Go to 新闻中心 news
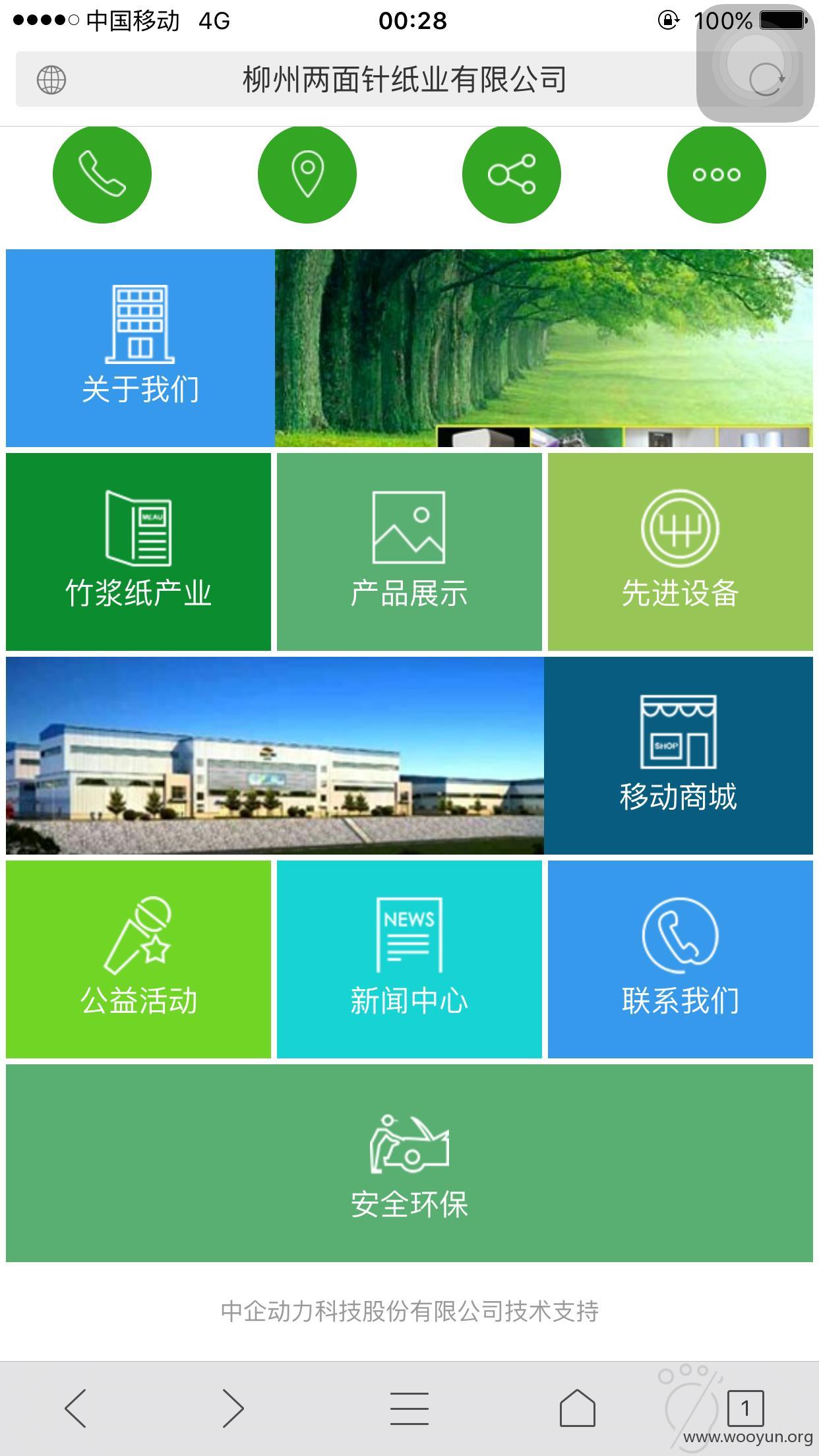Image resolution: width=819 pixels, height=1456 pixels. point(409,959)
